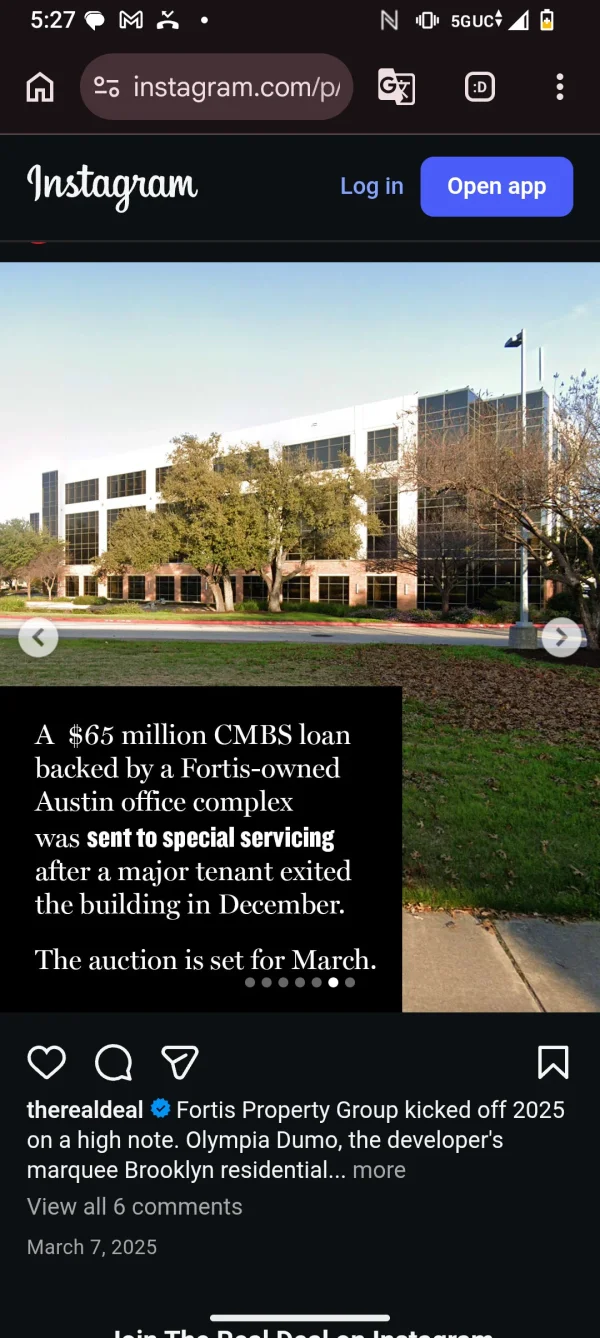Share the post with the paper plane icon

click(180, 1062)
